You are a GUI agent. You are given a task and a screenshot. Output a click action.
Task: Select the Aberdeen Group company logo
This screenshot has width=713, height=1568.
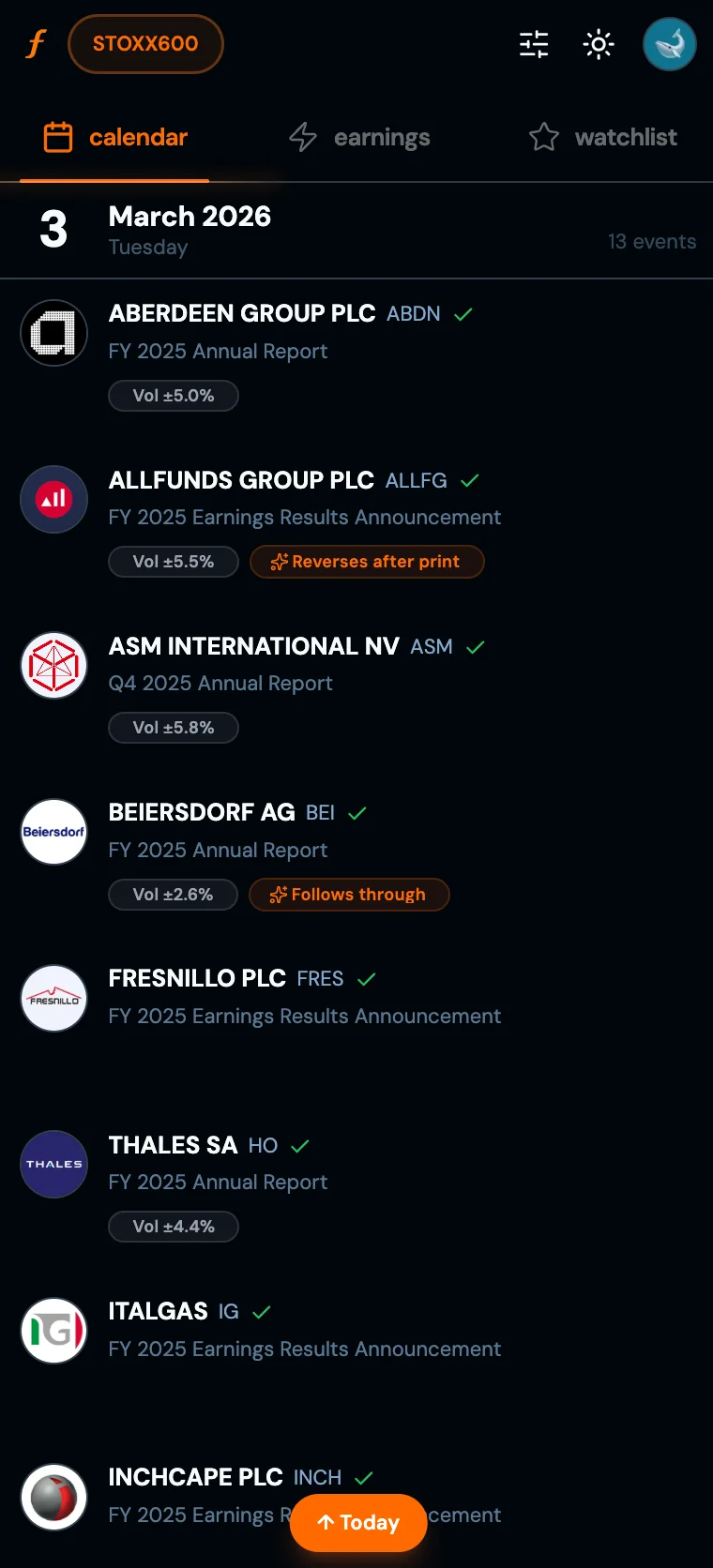pyautogui.click(x=53, y=333)
